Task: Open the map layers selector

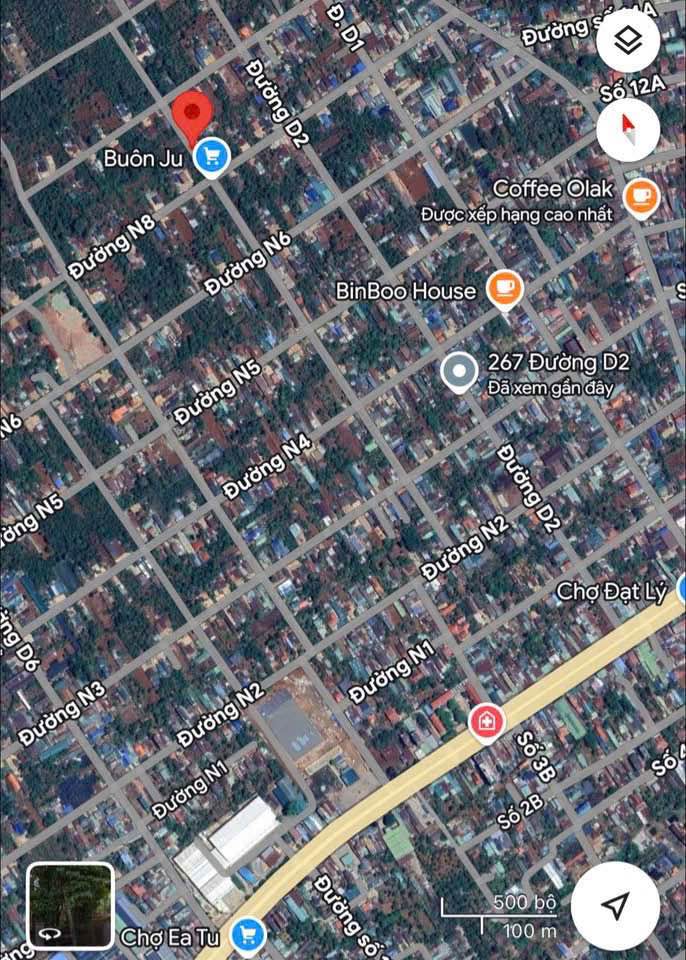Action: point(627,42)
